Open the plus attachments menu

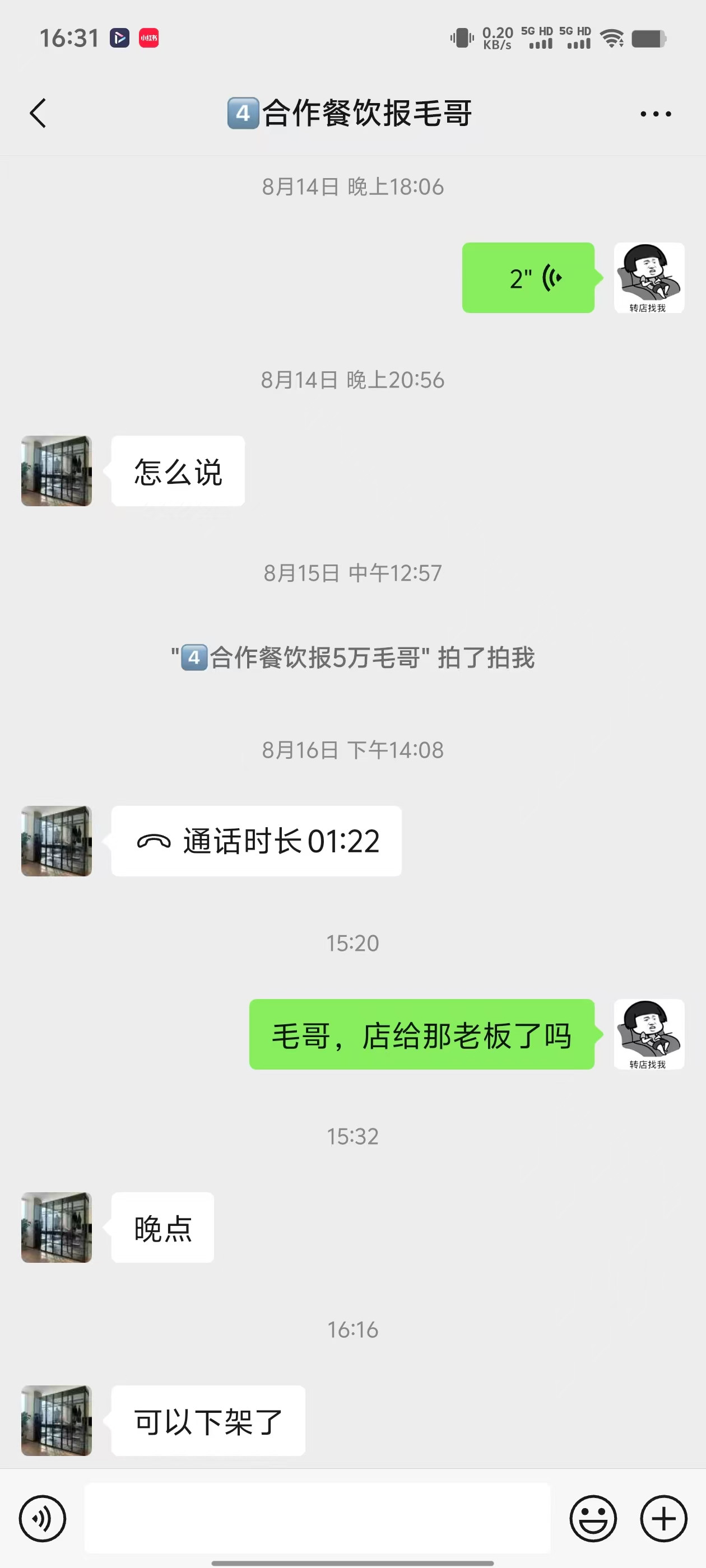coord(663,1518)
